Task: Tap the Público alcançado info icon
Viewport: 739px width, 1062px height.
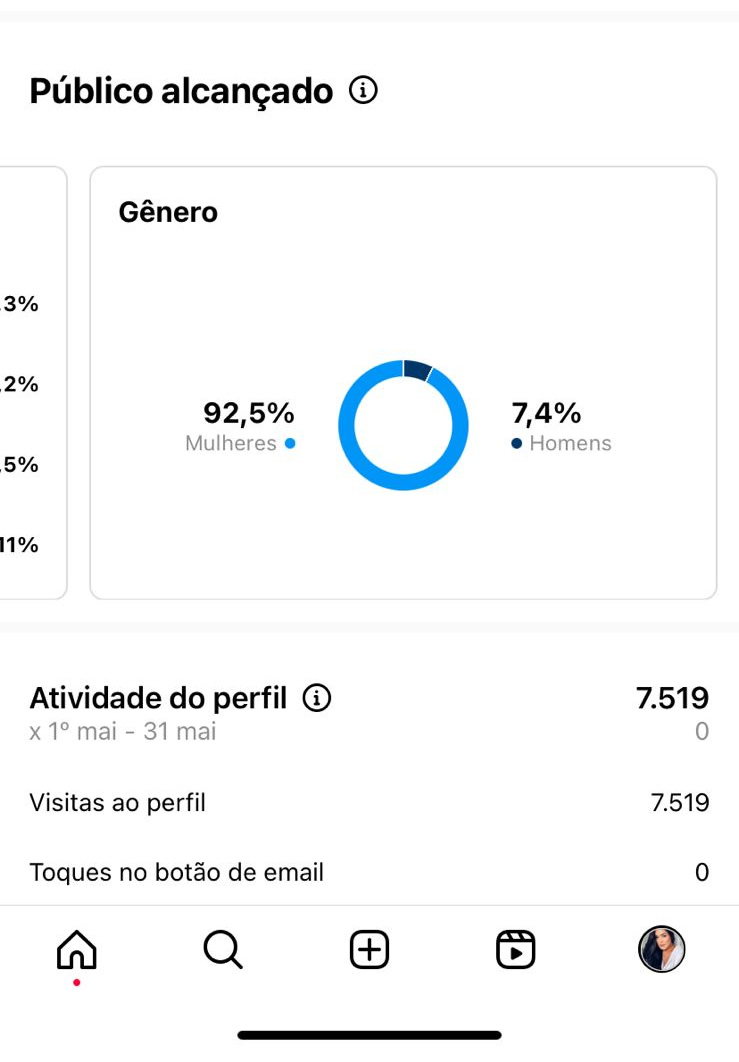Action: 365,90
